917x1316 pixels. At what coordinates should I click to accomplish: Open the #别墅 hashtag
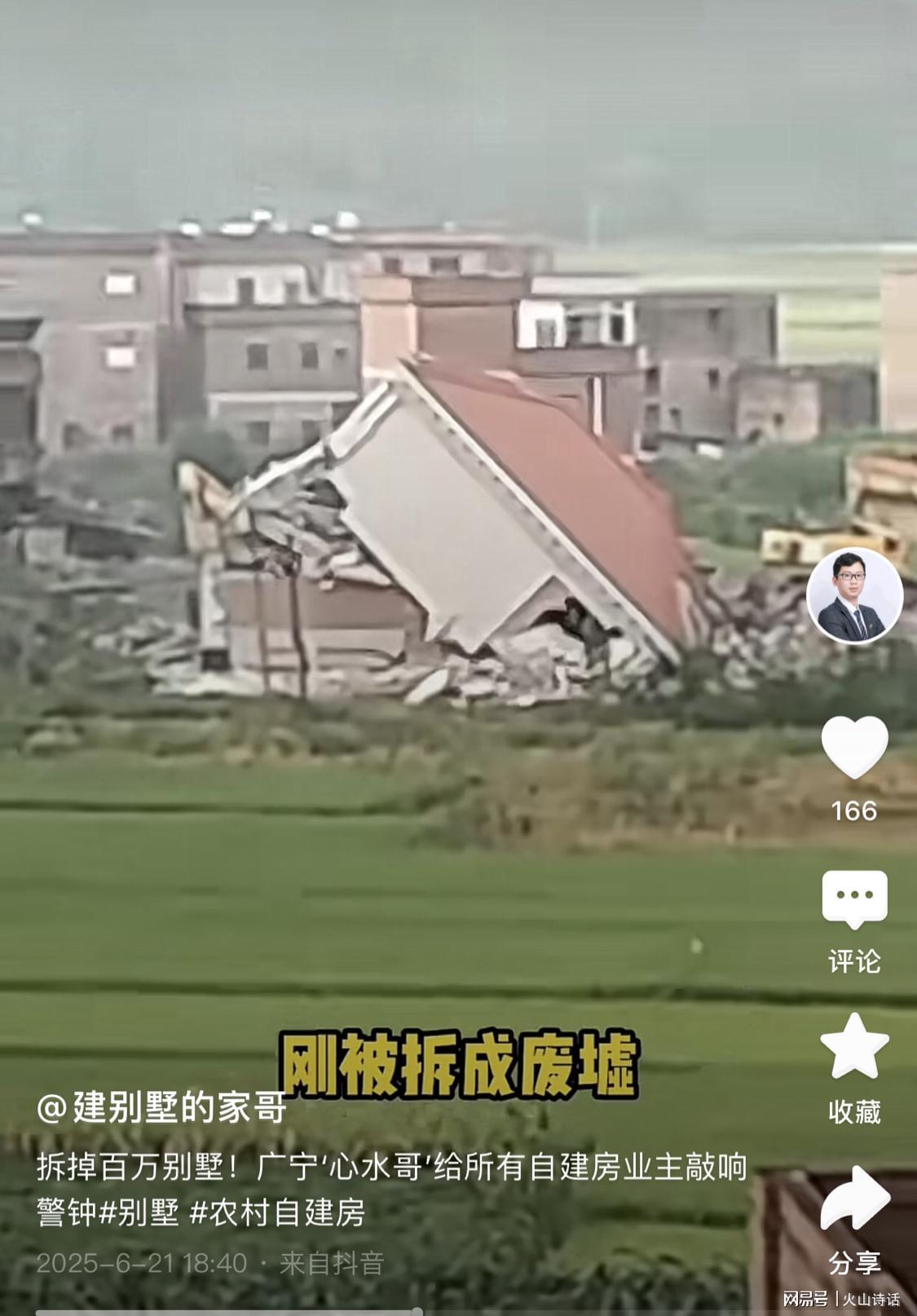[x=139, y=1212]
